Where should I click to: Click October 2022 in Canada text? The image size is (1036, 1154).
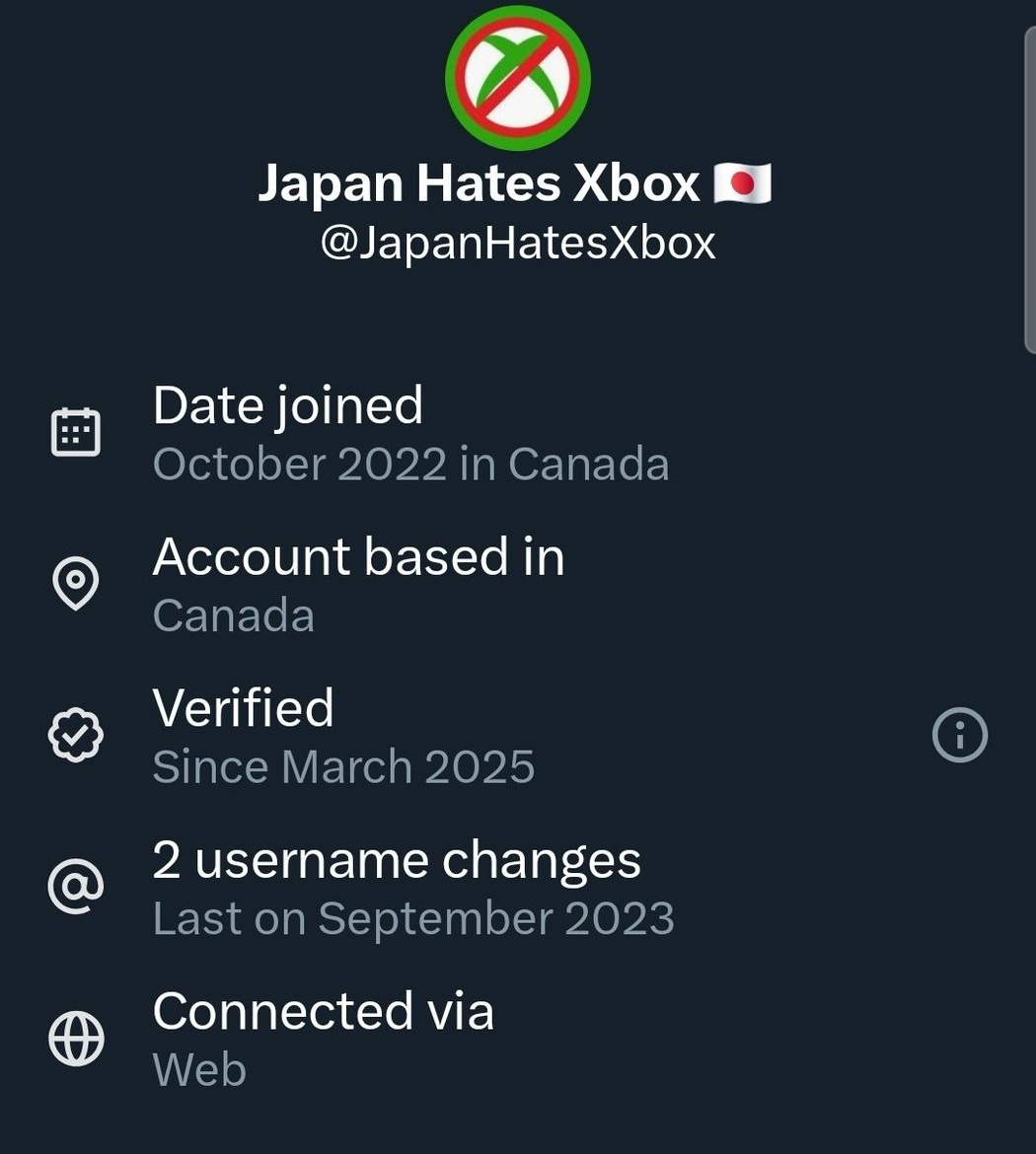point(411,463)
